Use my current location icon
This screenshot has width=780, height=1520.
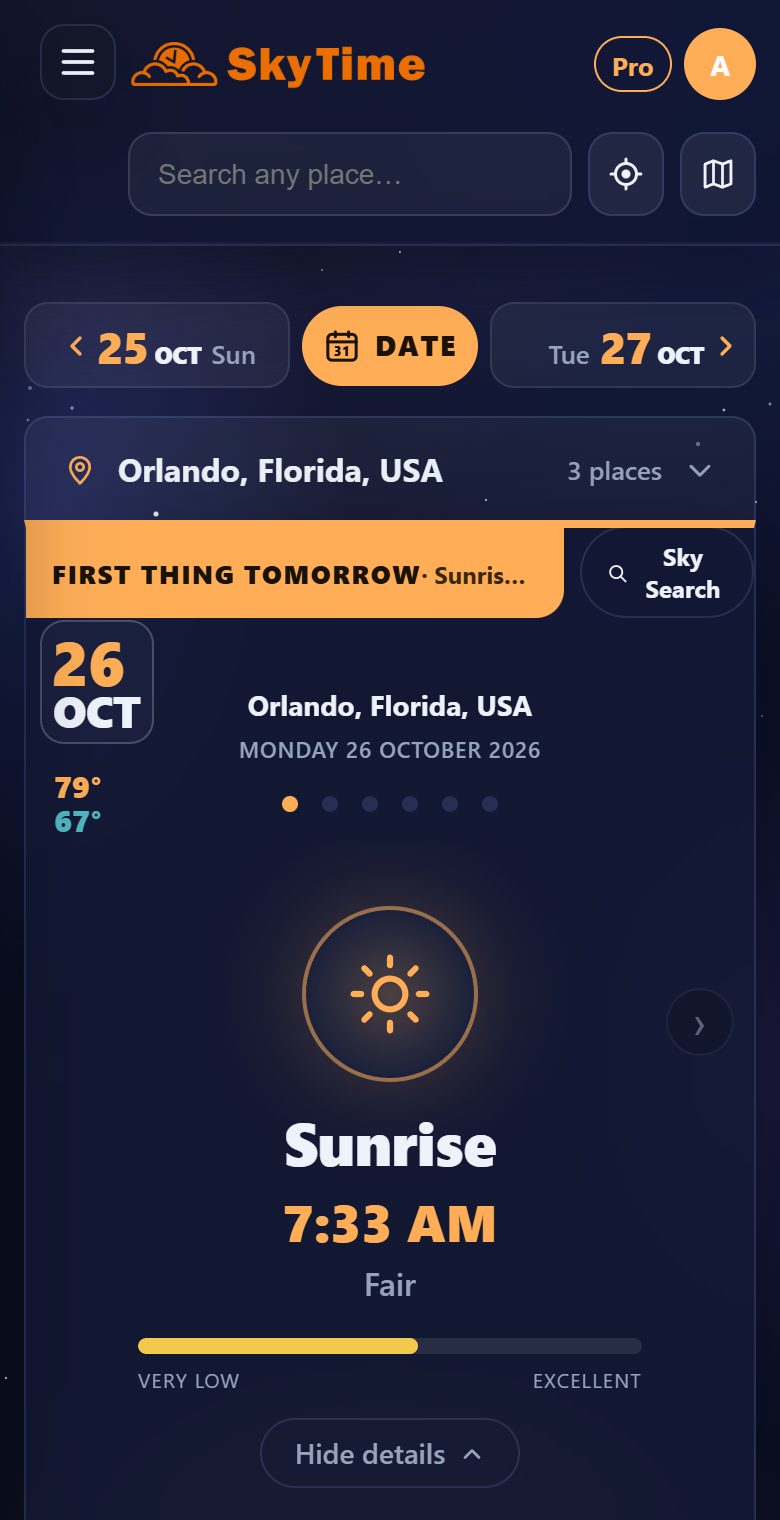pyautogui.click(x=626, y=174)
